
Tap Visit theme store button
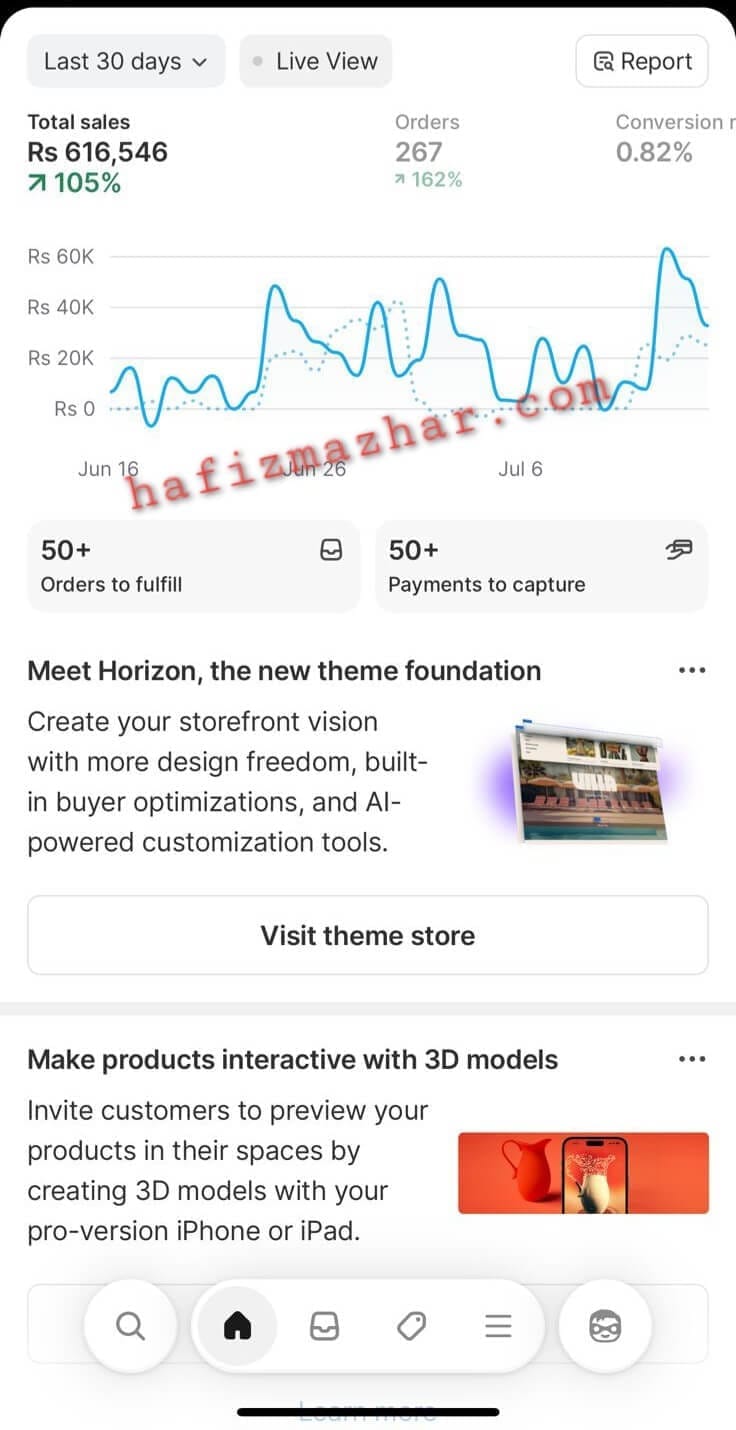point(368,935)
